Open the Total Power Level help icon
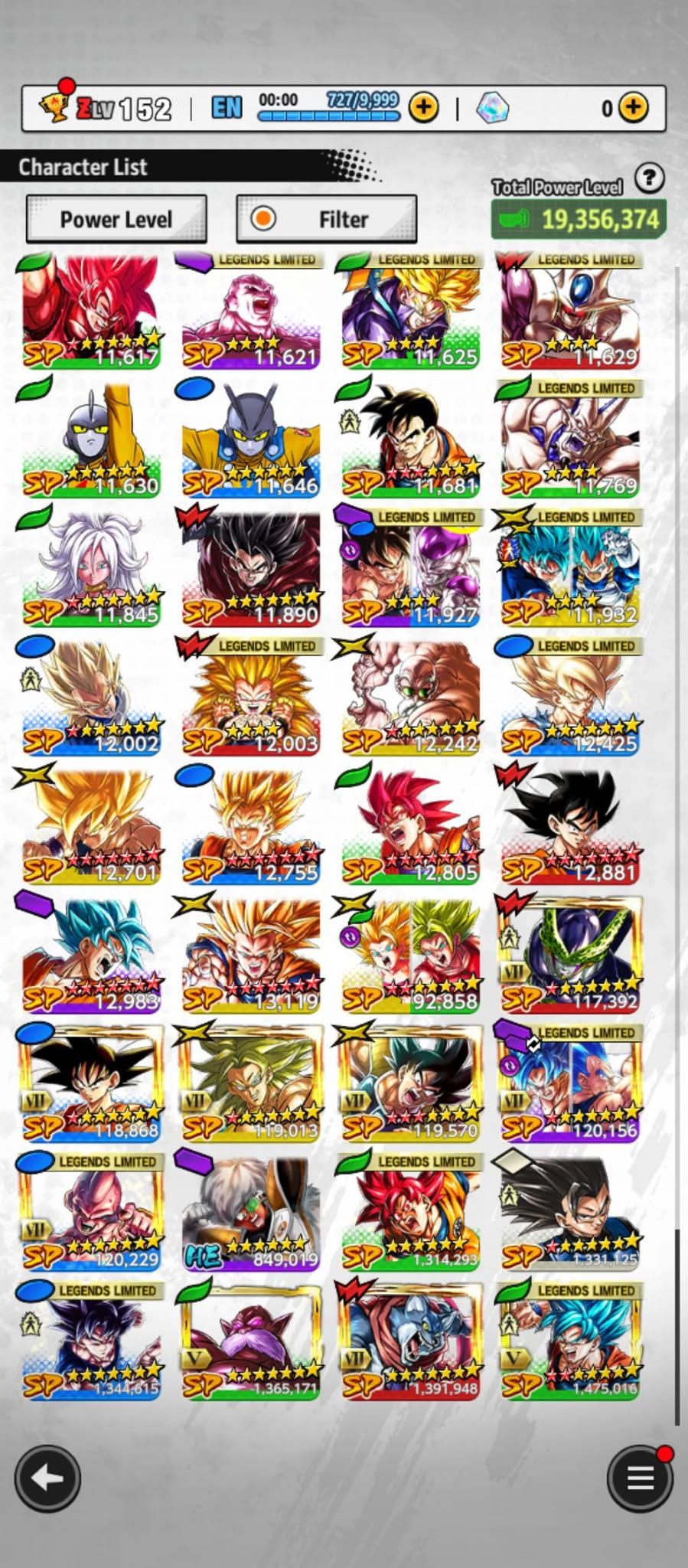The image size is (688, 1568). click(x=649, y=178)
